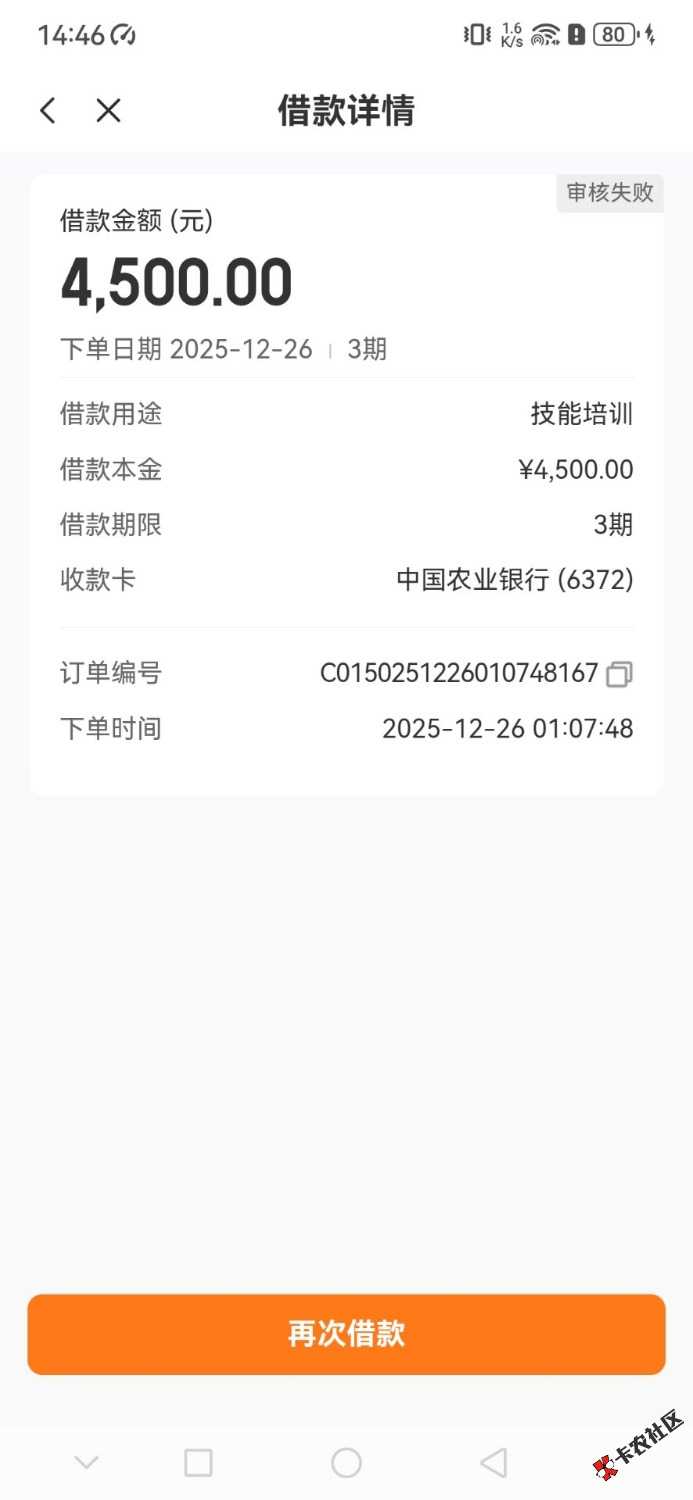Image resolution: width=693 pixels, height=1500 pixels.
Task: Close the loan details page
Action: click(108, 111)
